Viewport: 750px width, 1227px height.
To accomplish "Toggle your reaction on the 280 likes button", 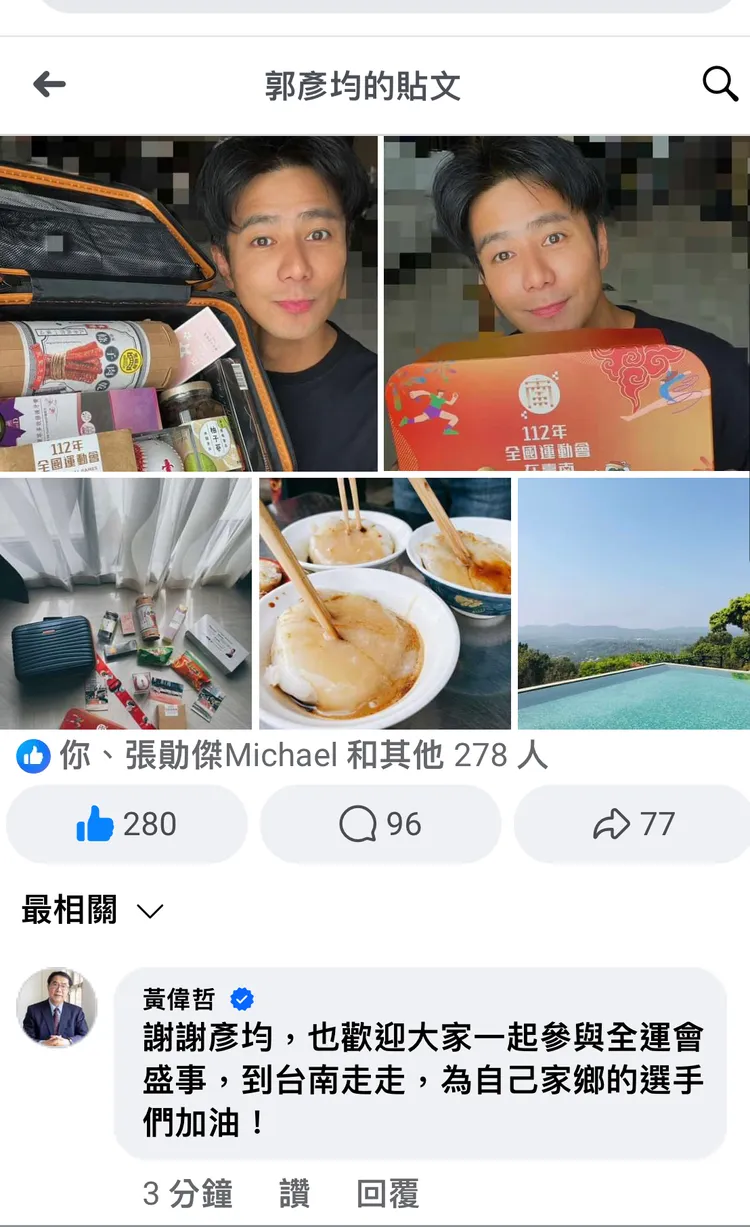I will tap(125, 823).
